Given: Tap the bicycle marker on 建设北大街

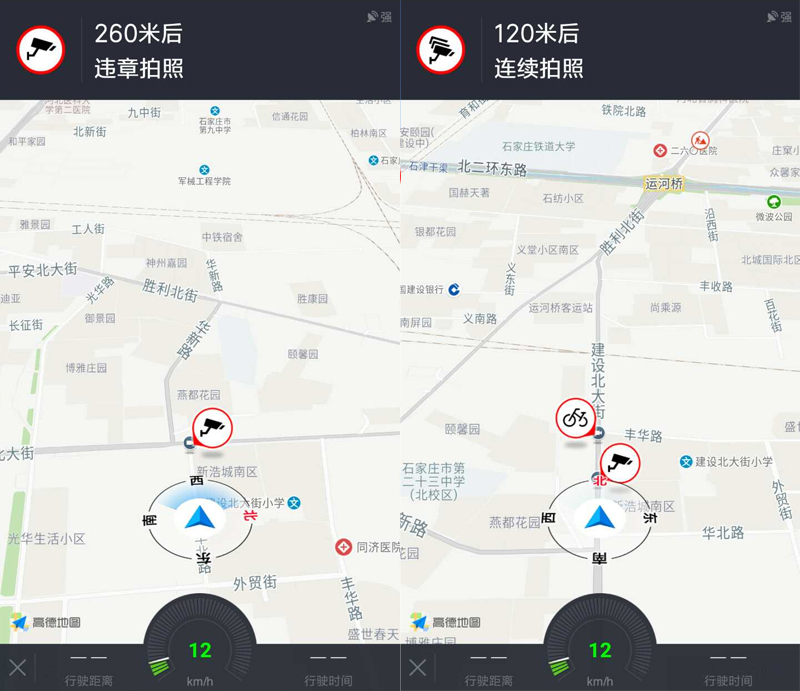Looking at the screenshot, I should click(x=575, y=418).
